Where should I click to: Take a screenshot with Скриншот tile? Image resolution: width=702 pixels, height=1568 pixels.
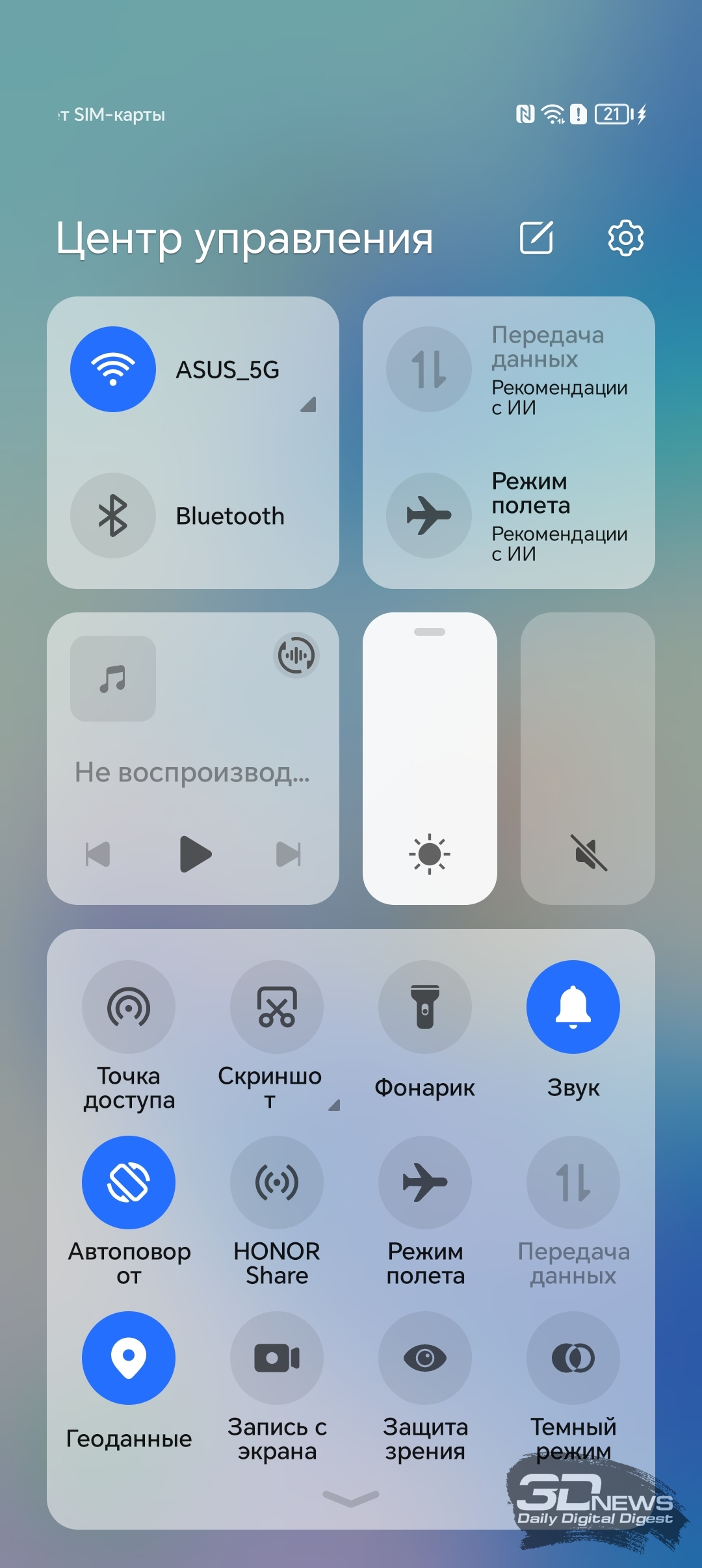click(277, 1007)
